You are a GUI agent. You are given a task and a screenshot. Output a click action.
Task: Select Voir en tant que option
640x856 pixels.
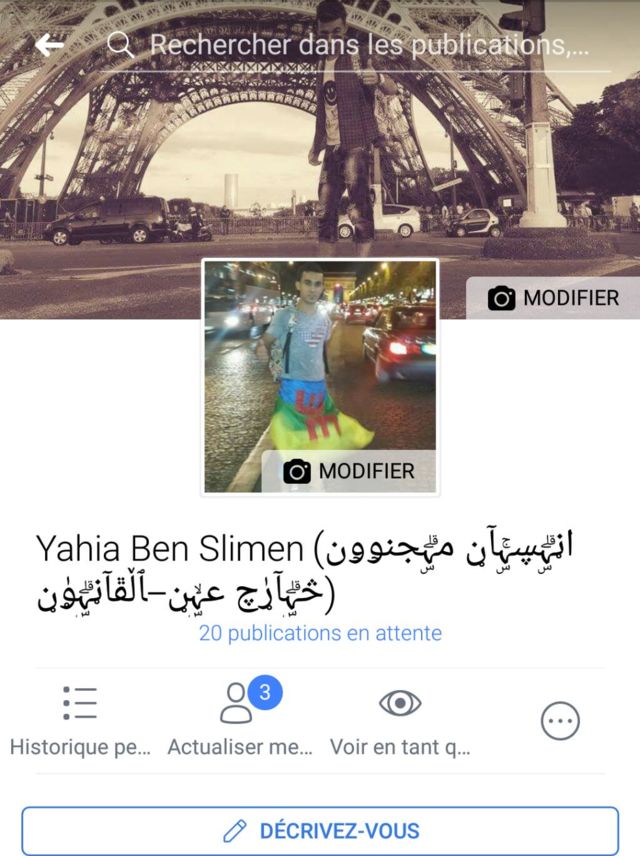tap(400, 720)
